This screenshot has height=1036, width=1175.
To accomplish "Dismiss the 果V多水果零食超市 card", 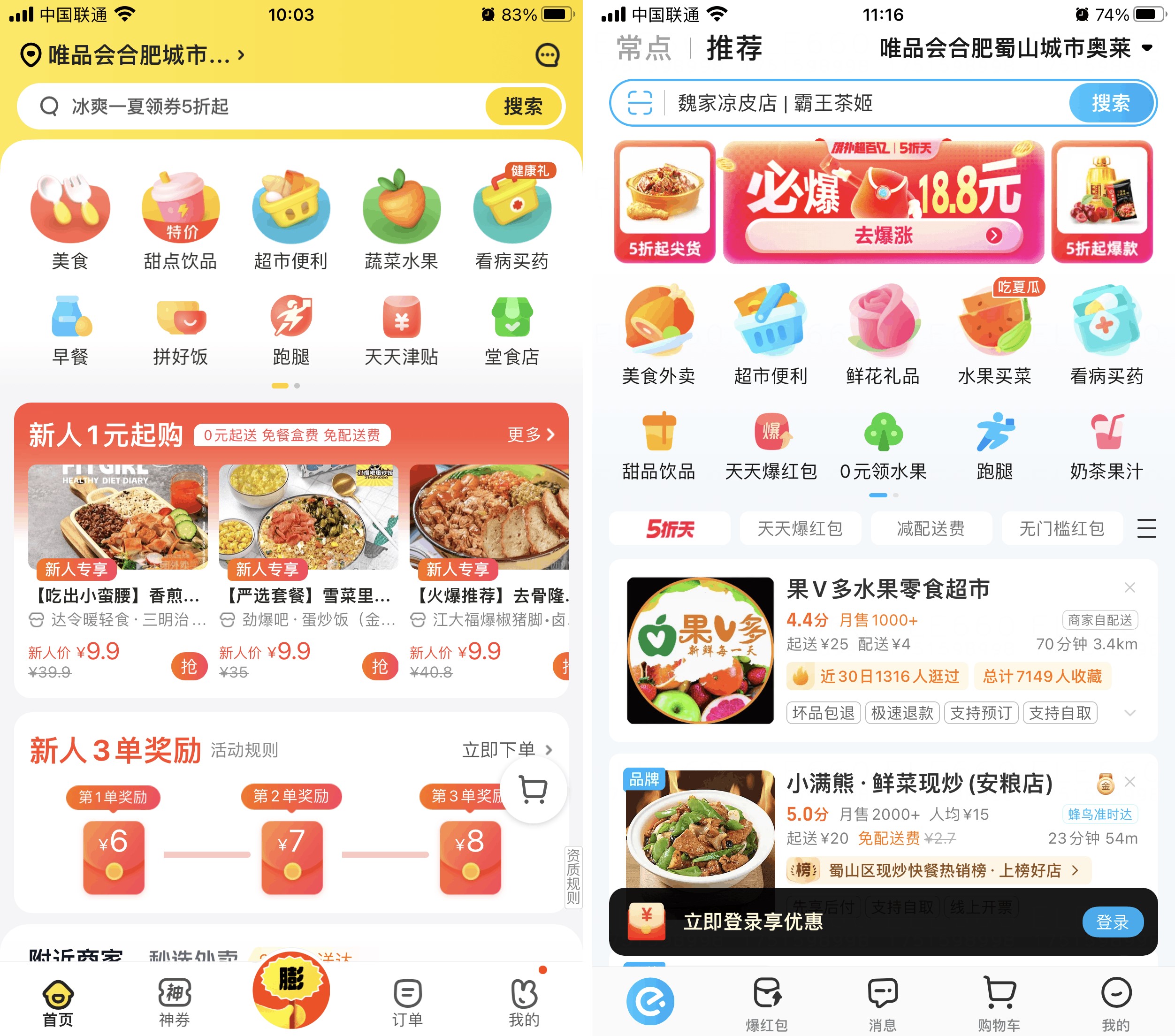I will point(1129,587).
